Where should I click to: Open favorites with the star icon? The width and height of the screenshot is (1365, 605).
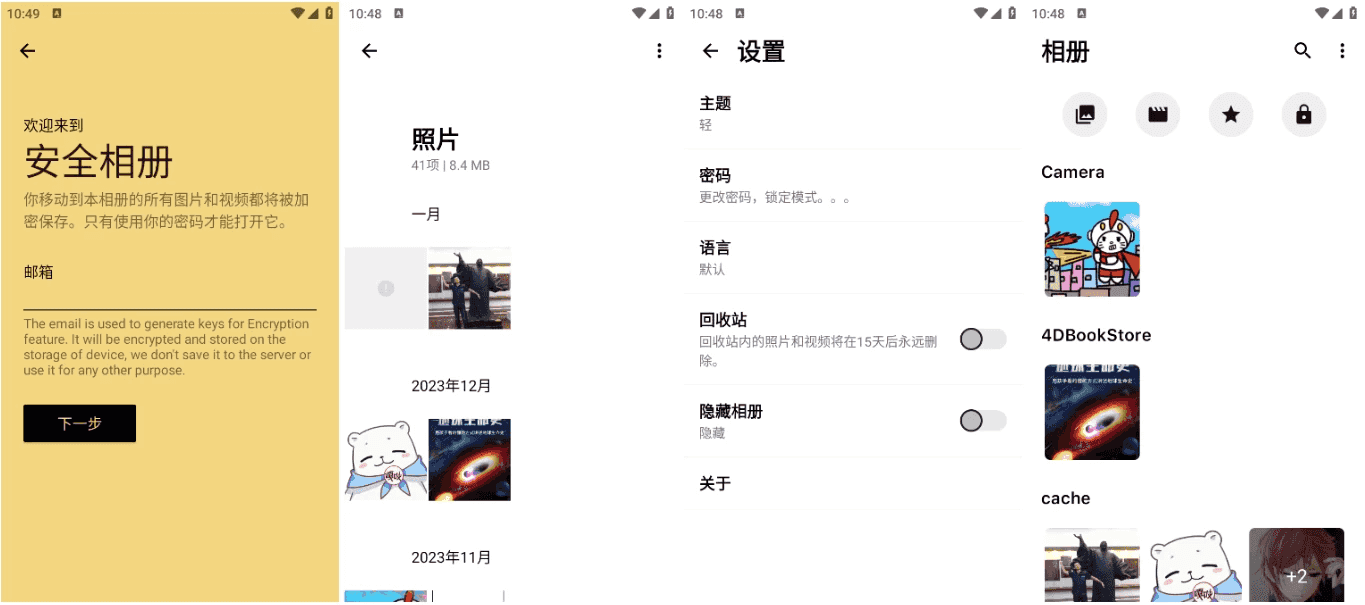point(1231,115)
